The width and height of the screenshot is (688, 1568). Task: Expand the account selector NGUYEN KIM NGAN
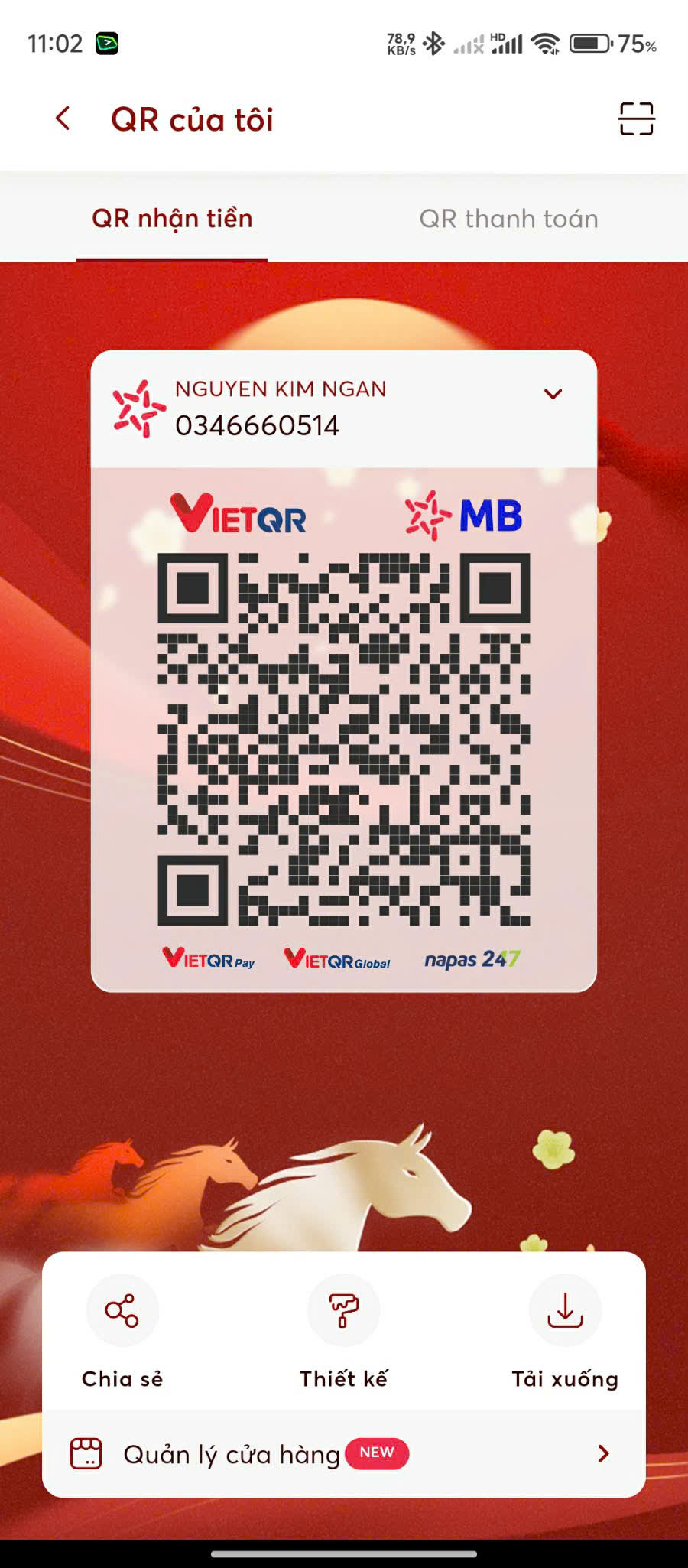point(553,394)
